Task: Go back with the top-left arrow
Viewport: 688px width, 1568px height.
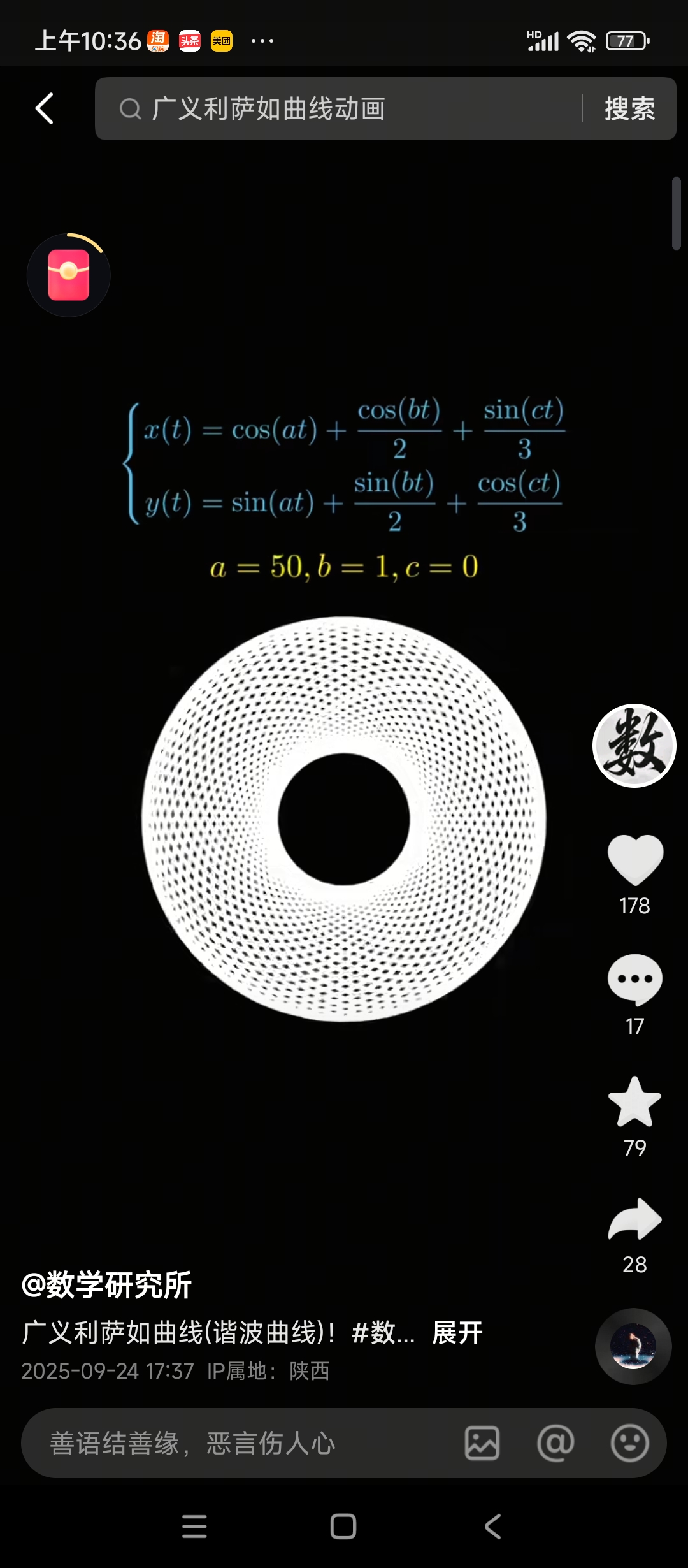Action: coord(43,108)
